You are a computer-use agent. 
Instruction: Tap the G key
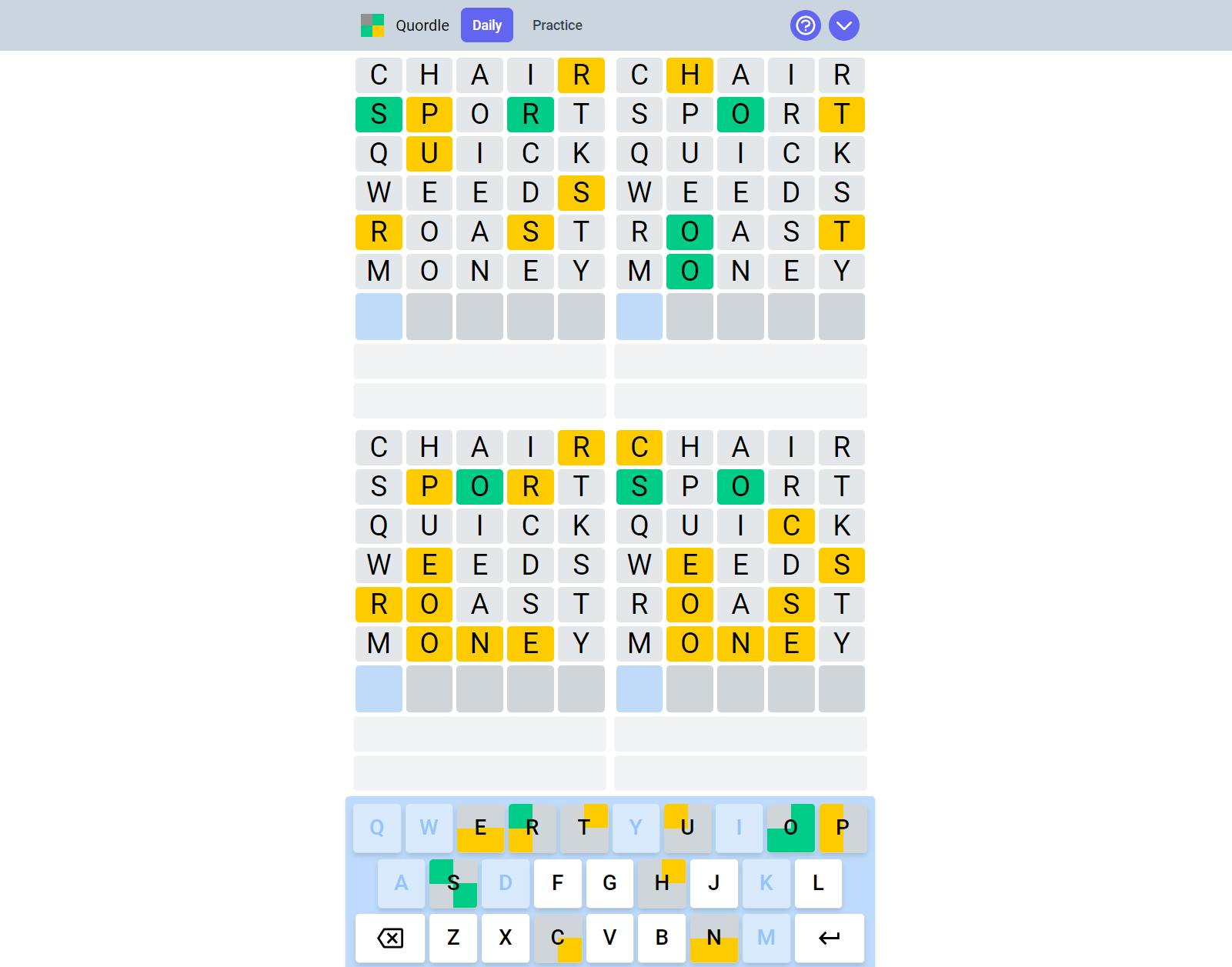point(609,883)
